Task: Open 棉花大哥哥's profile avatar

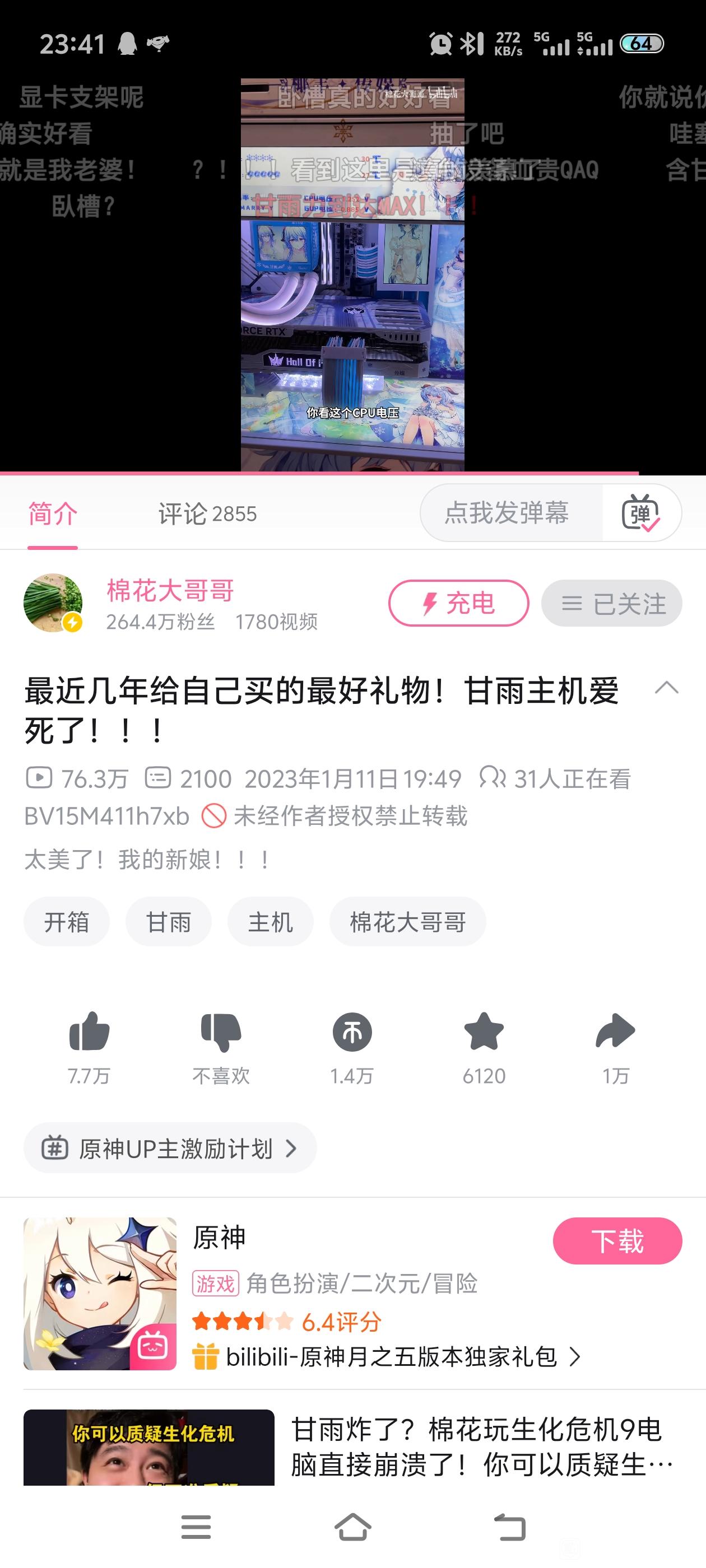Action: click(53, 603)
